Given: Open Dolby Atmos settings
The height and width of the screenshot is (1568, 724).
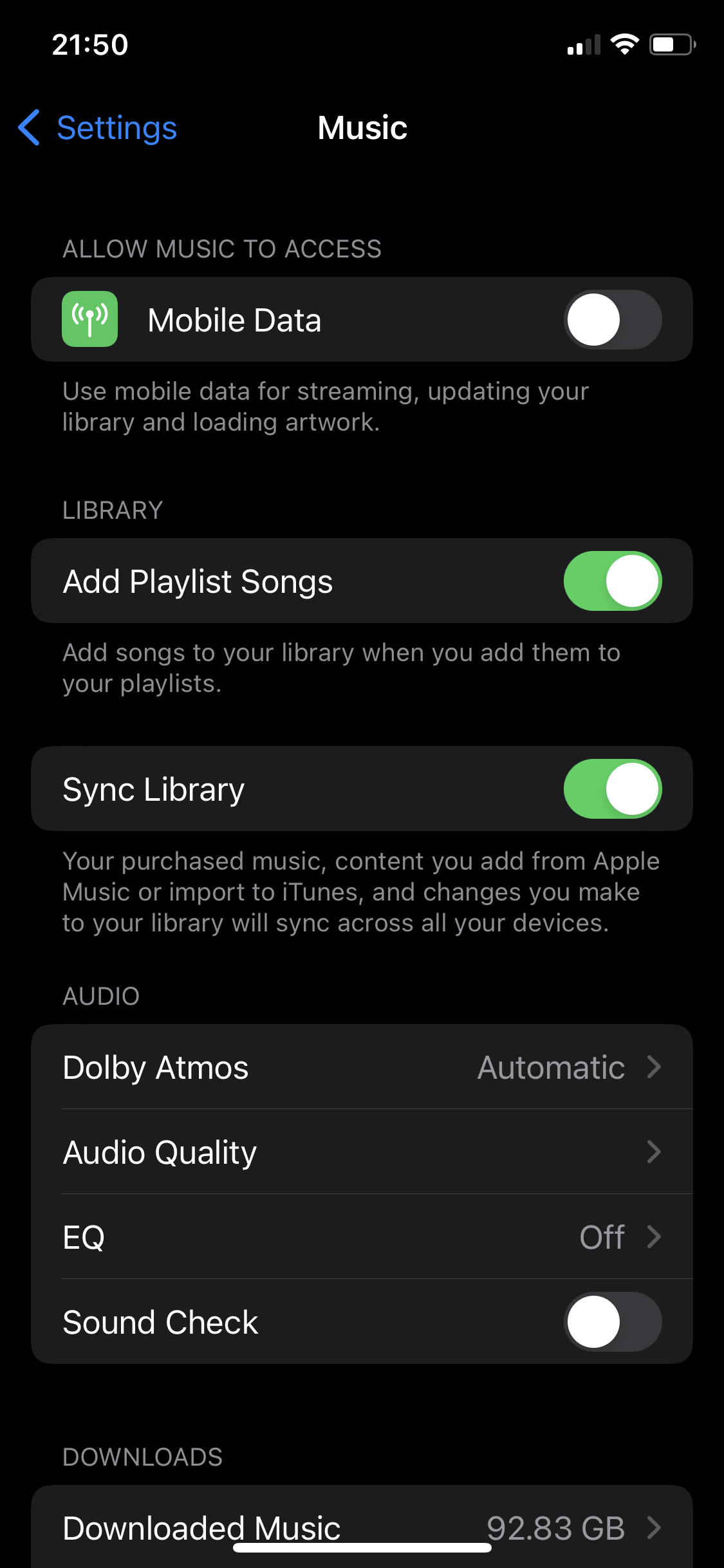Looking at the screenshot, I should (x=362, y=1067).
